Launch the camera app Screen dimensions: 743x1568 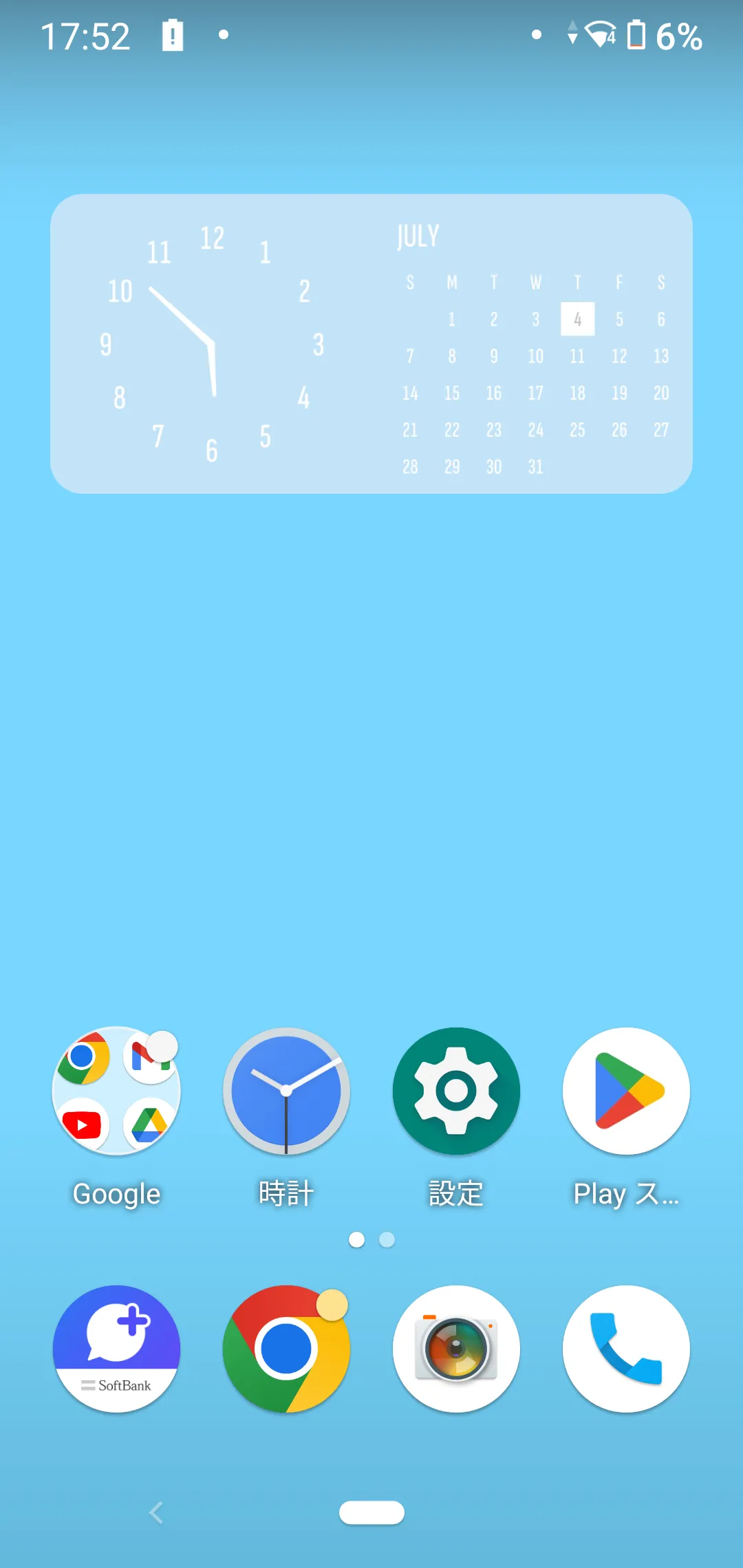(456, 1349)
